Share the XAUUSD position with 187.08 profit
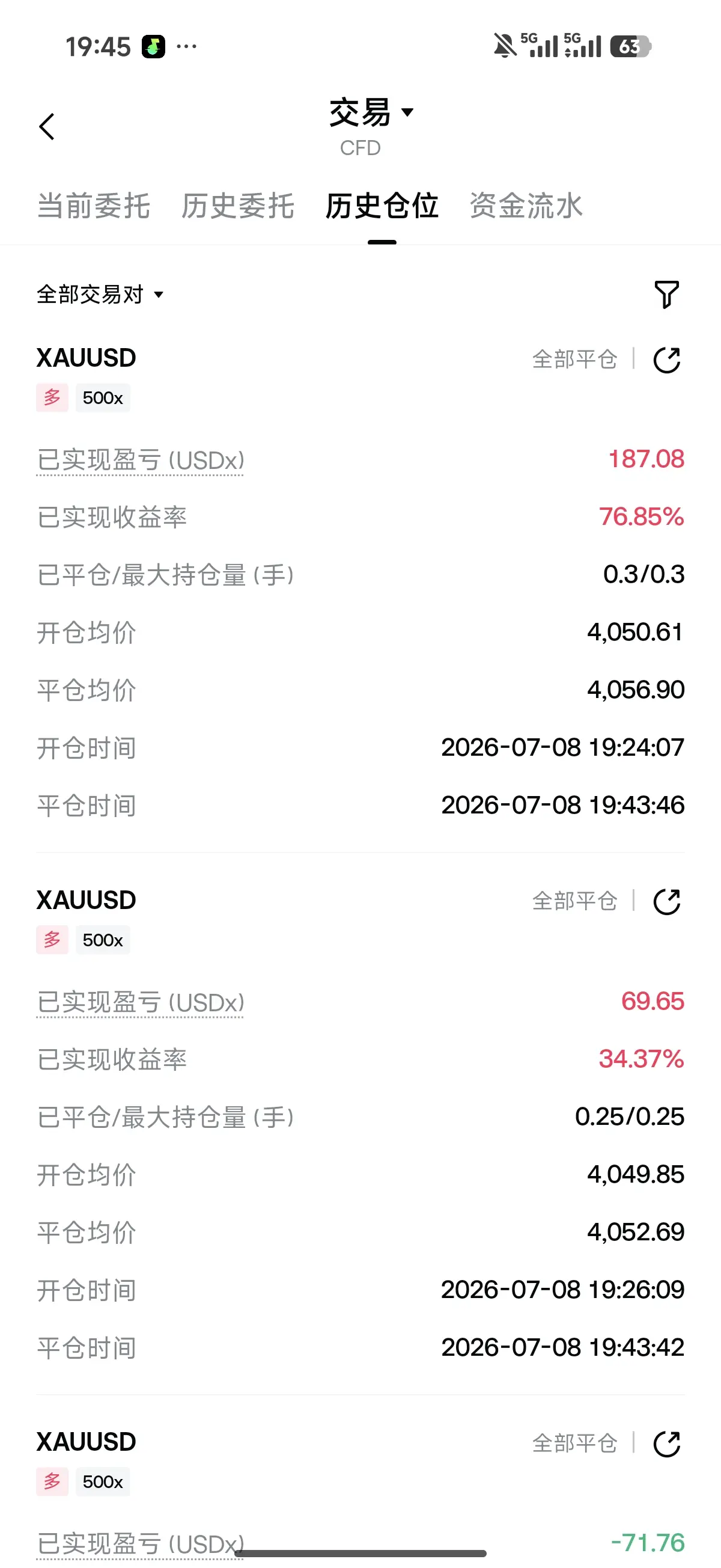The image size is (721, 1568). pyautogui.click(x=666, y=360)
